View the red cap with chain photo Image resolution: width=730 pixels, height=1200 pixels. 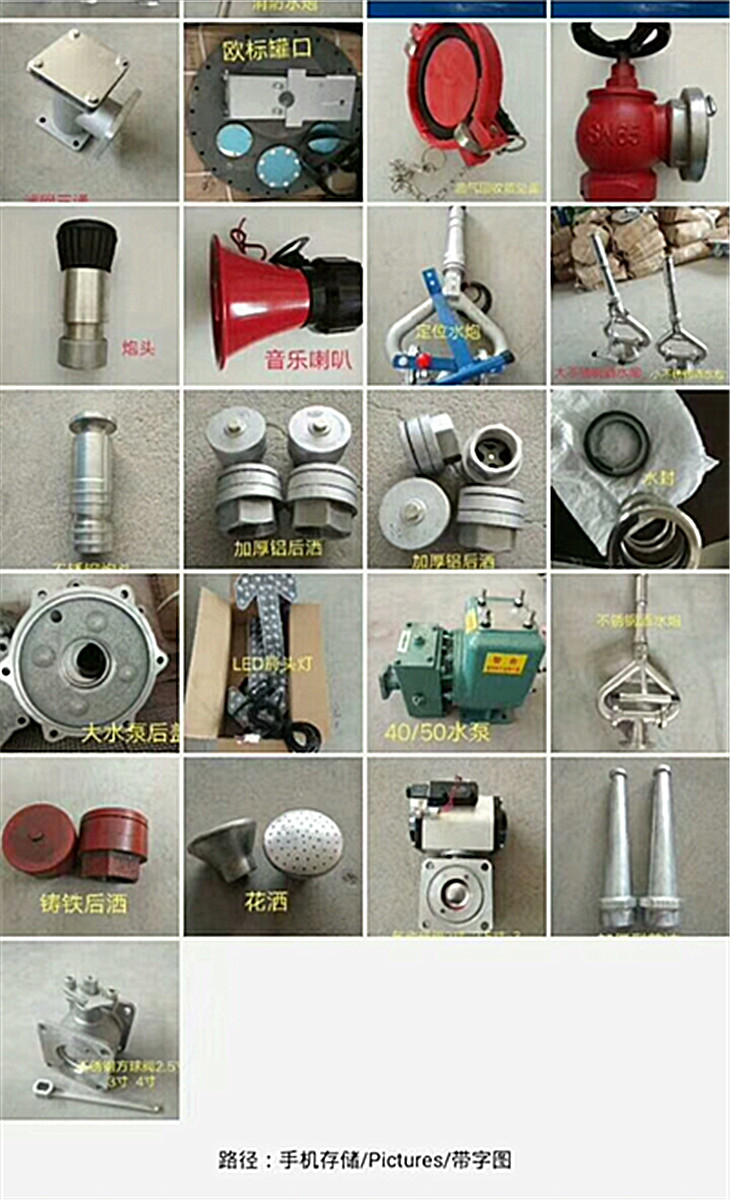(457, 111)
